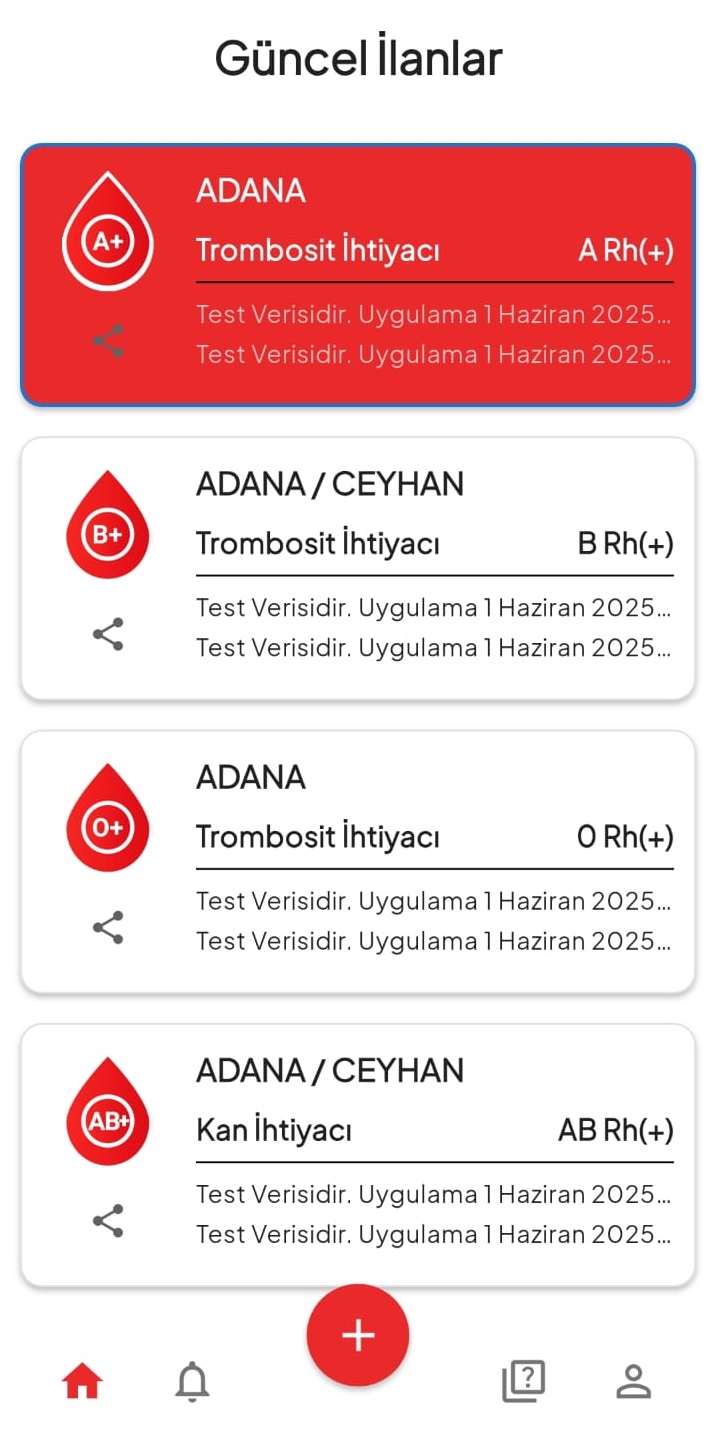The height and width of the screenshot is (1448, 718).
Task: Add a new listing with the plus button
Action: click(x=358, y=1335)
